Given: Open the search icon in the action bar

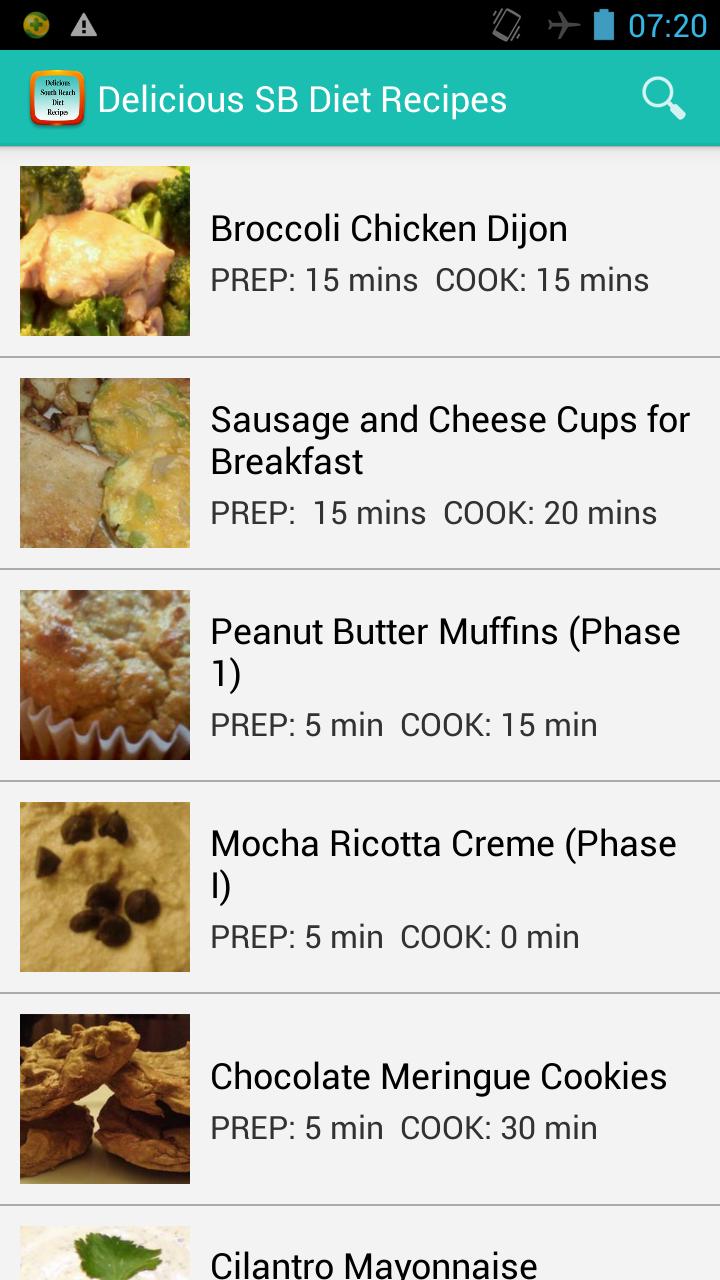Looking at the screenshot, I should click(x=662, y=98).
